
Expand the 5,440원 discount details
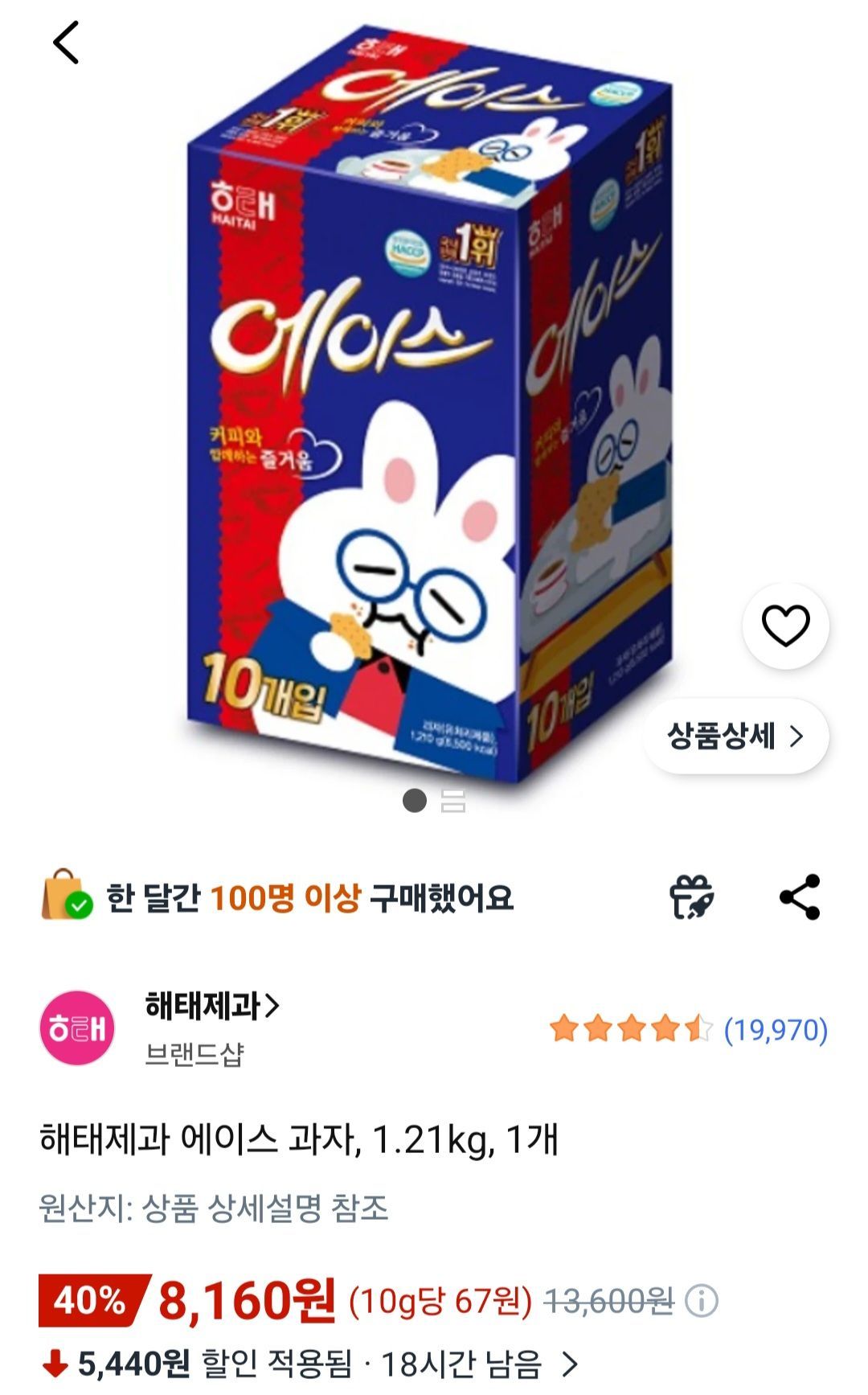click(x=569, y=1364)
